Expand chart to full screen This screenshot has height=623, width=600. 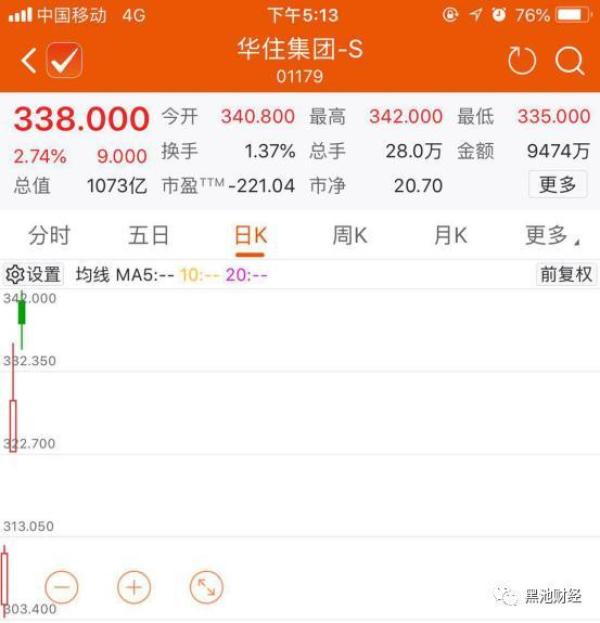pyautogui.click(x=206, y=587)
